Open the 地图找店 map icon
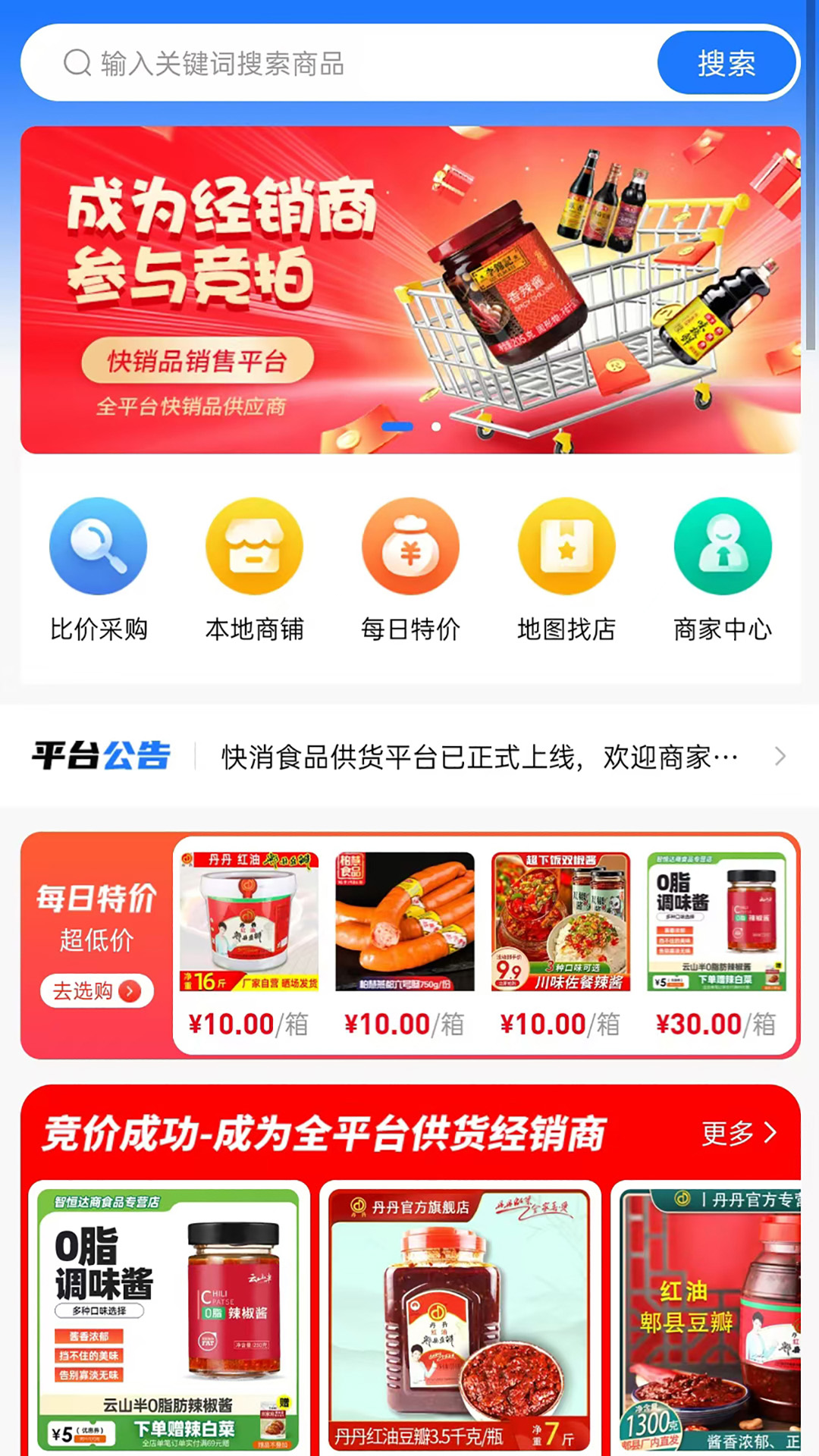The image size is (819, 1456). tap(566, 546)
